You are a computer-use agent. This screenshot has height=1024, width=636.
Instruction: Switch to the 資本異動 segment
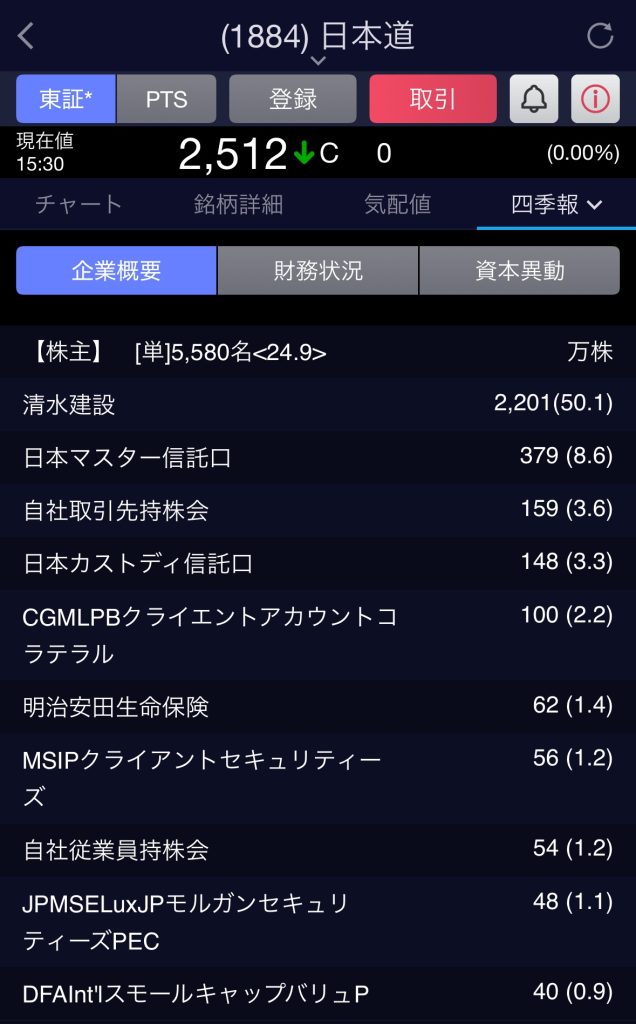pos(519,270)
